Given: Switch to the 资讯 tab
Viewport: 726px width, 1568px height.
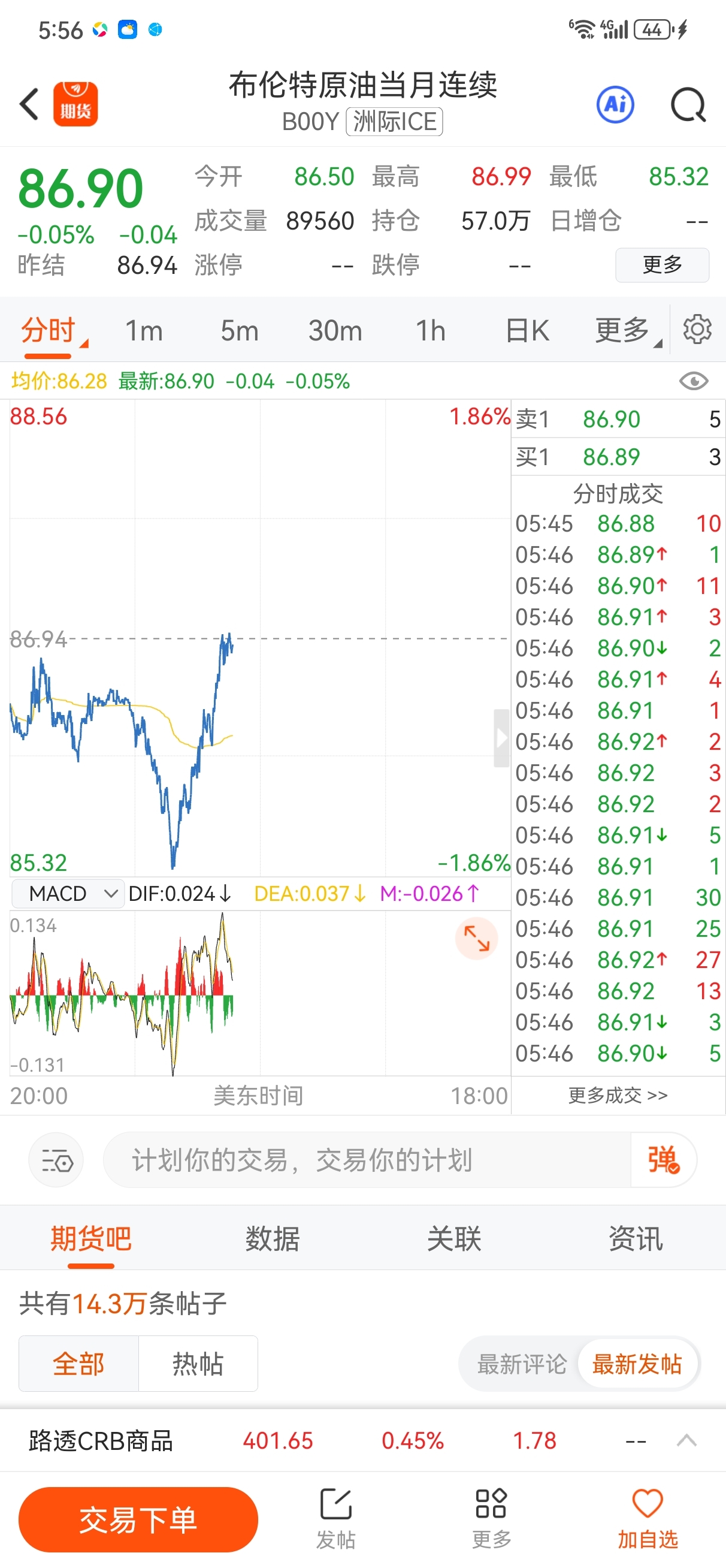Looking at the screenshot, I should 636,1239.
